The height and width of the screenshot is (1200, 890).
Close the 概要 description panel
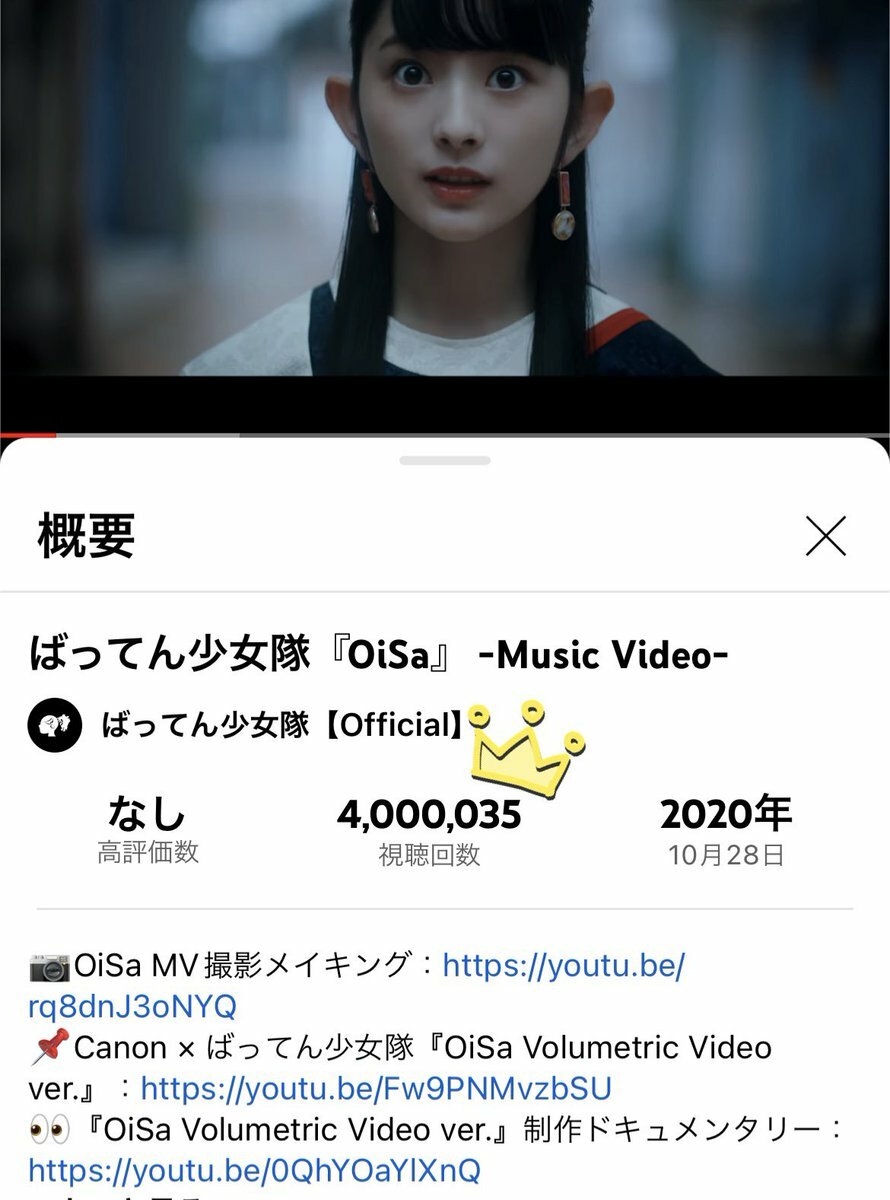coord(825,537)
